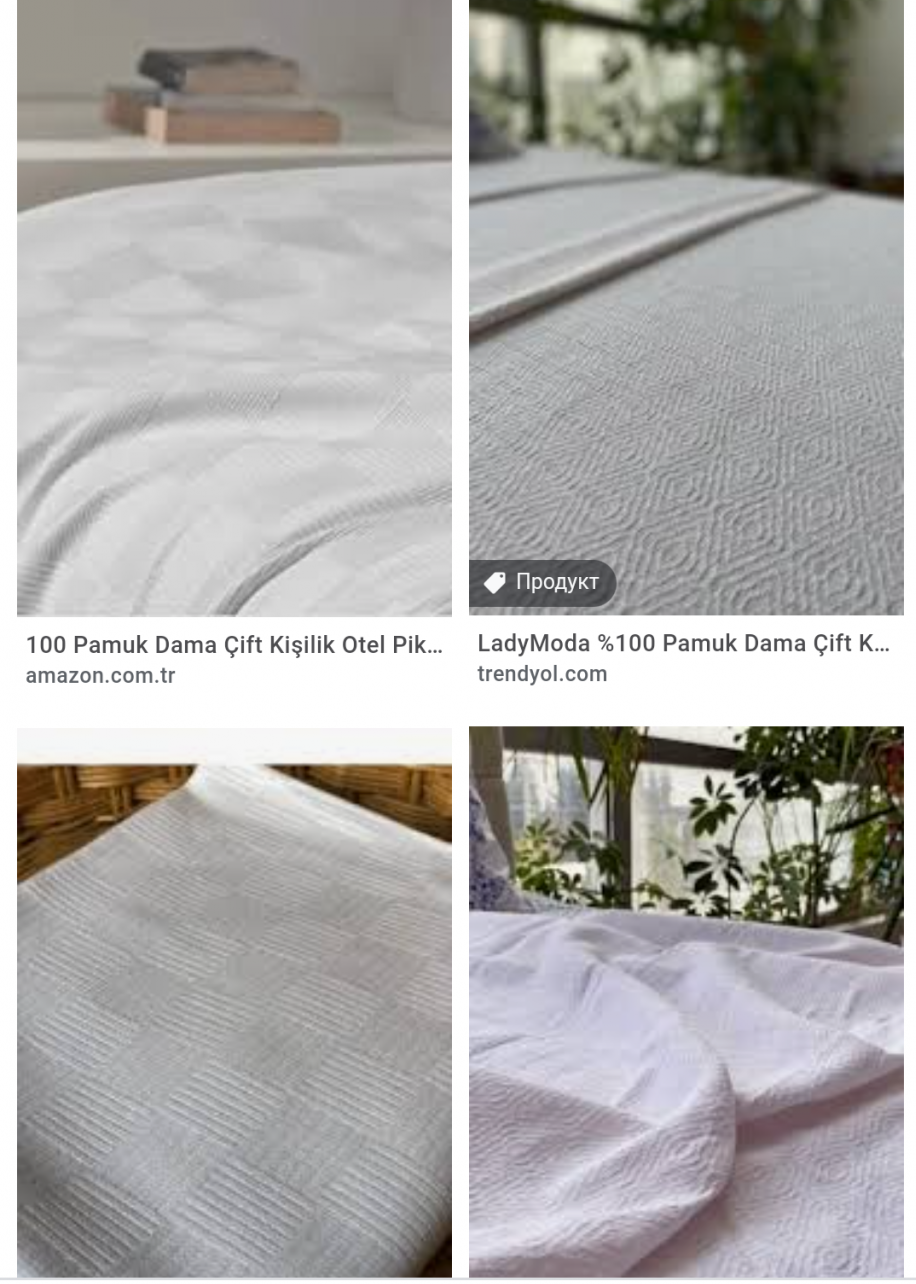Tap the Продукт tag on LadyModa image

(543, 582)
